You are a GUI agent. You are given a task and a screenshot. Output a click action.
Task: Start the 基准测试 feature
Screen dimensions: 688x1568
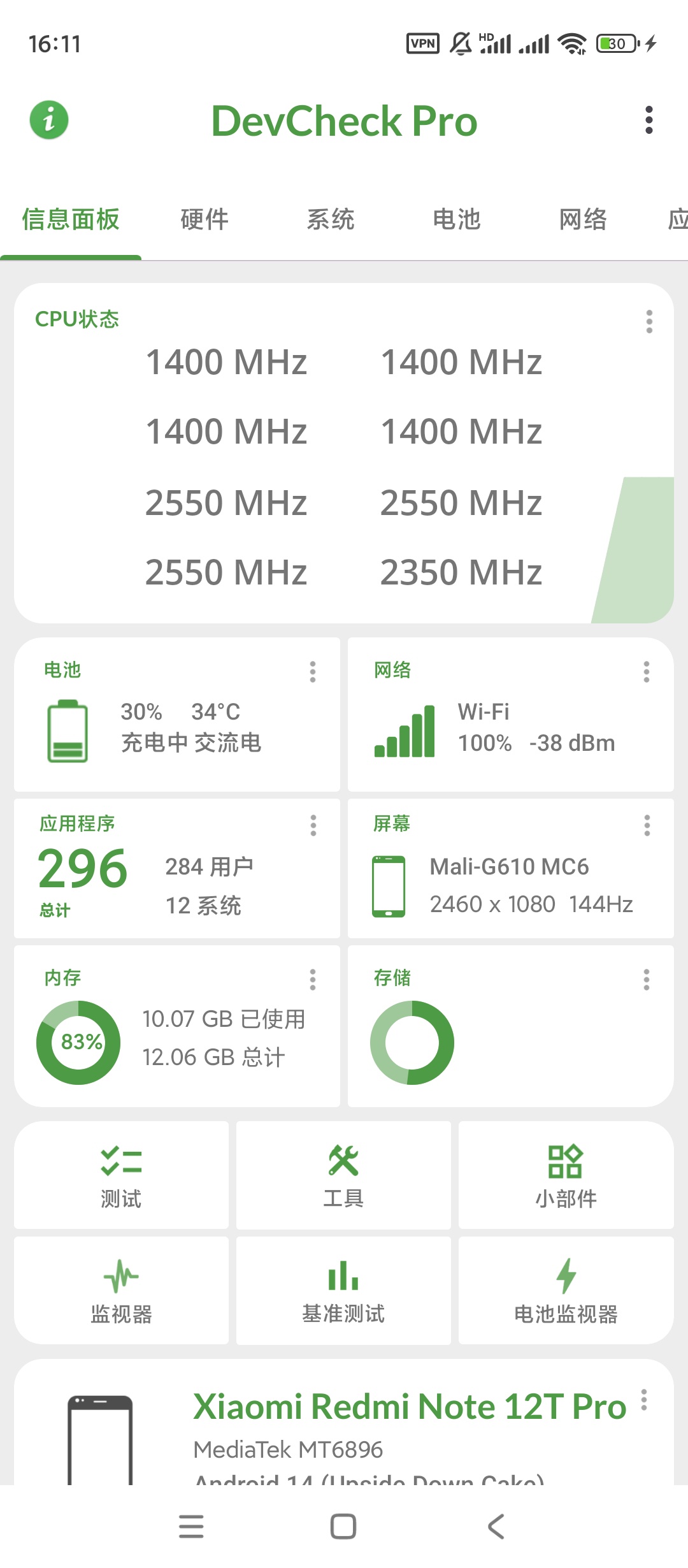(x=343, y=1291)
